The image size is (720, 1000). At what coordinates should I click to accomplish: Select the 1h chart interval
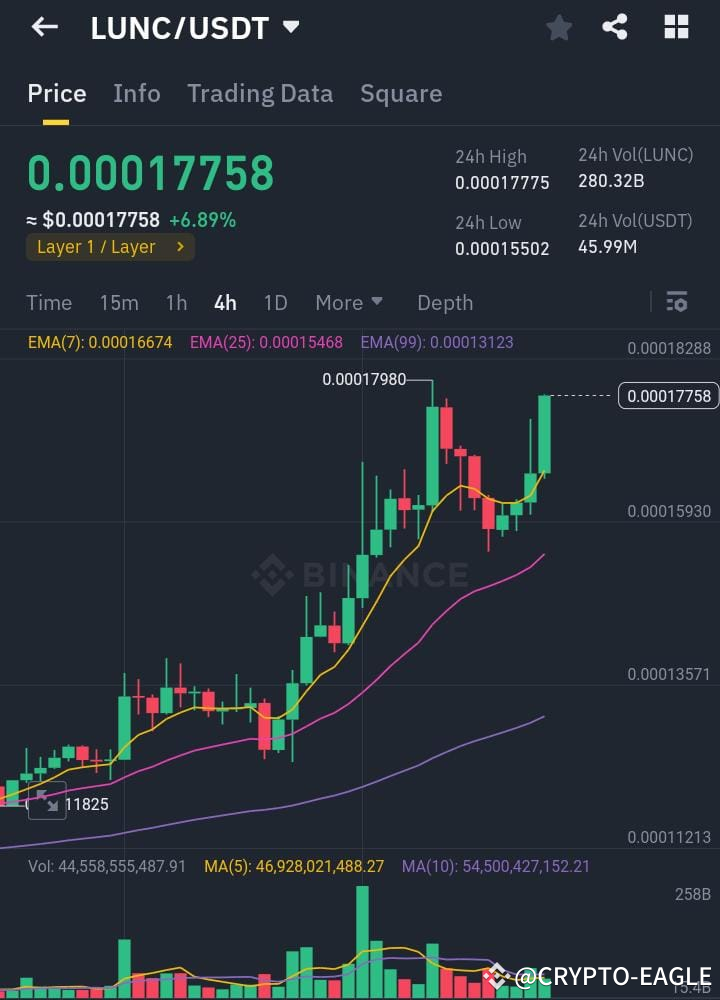(176, 302)
